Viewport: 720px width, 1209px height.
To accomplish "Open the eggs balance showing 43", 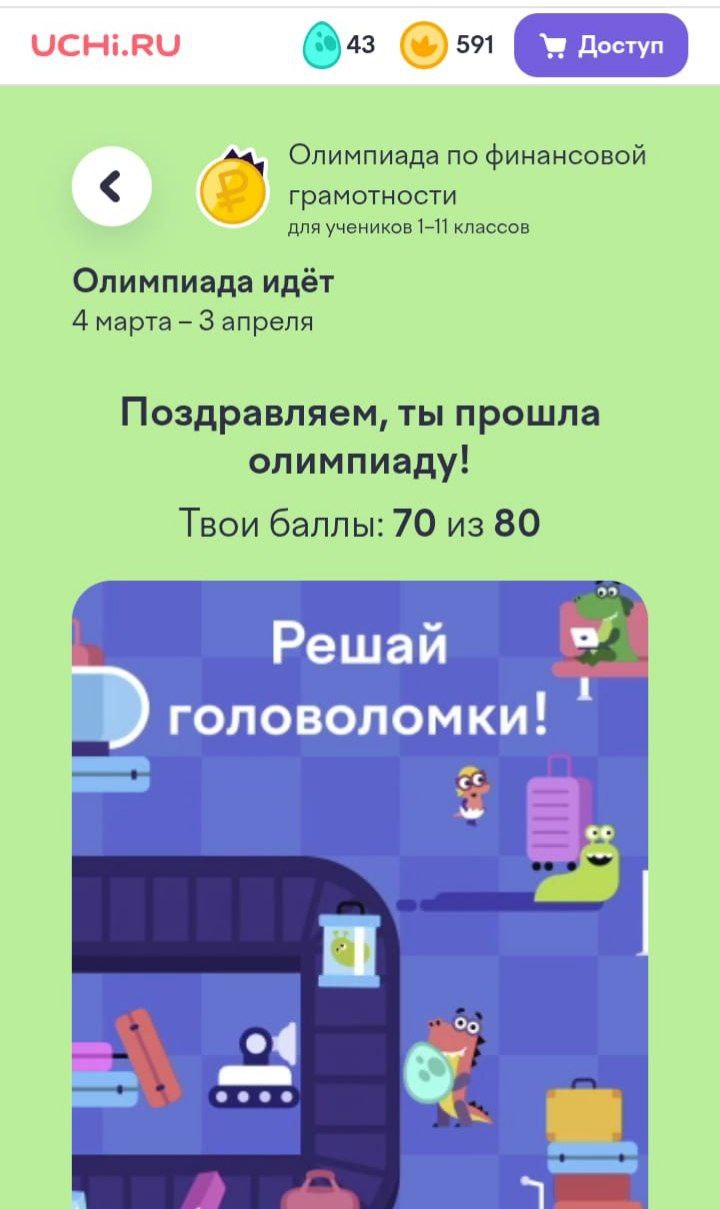I will point(339,45).
